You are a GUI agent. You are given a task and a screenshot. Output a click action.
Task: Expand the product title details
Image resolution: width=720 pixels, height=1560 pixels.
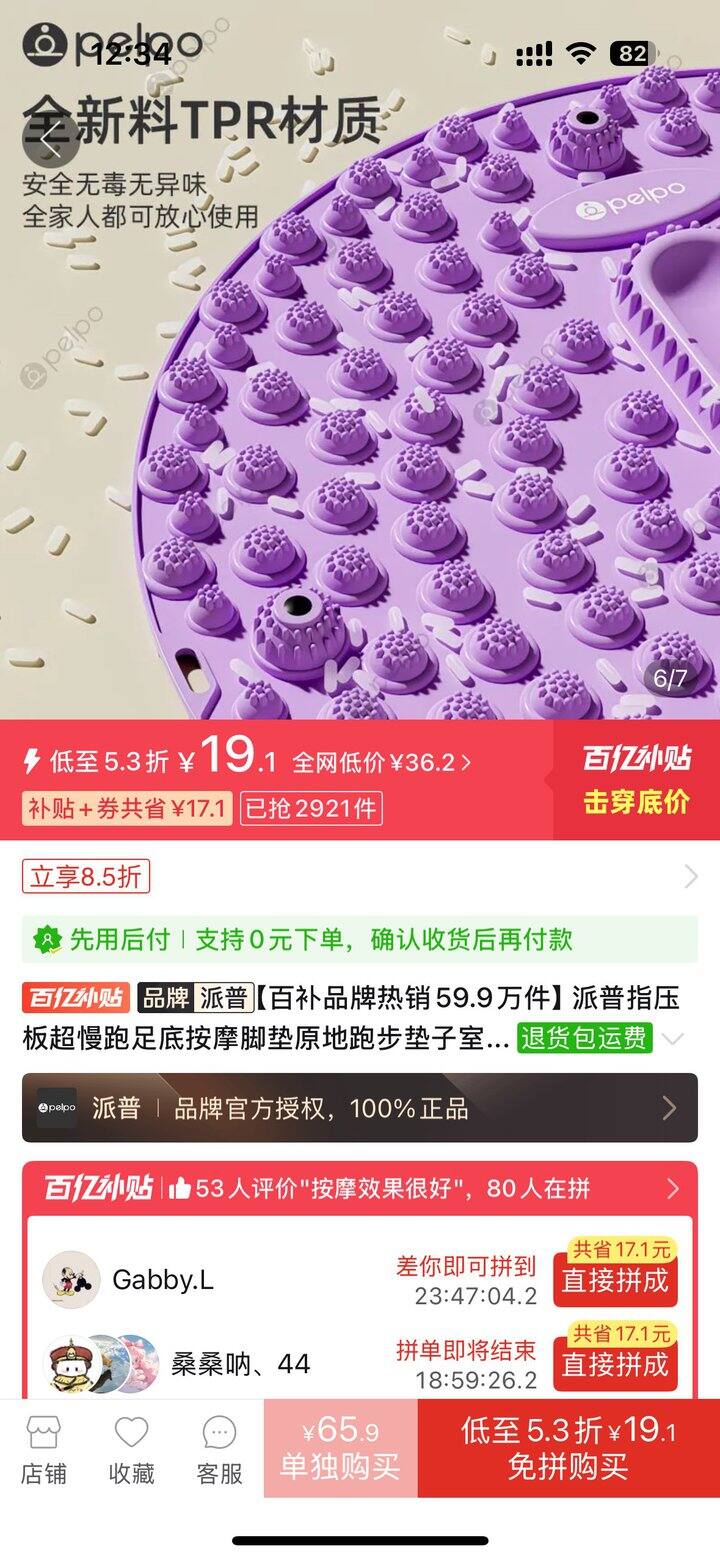click(673, 1039)
